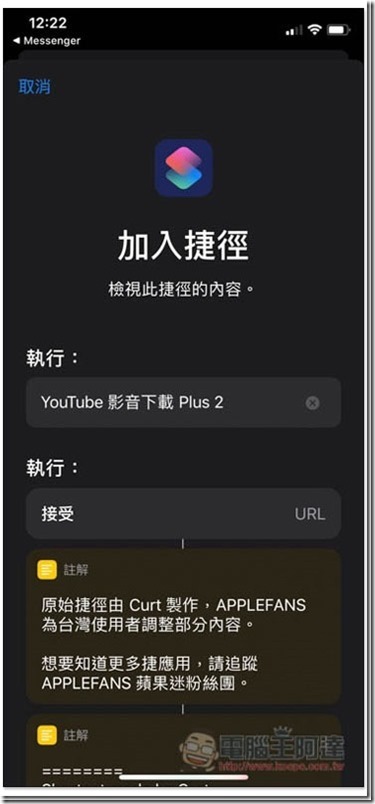Edit the YouTube 影音下載 Plus 2 name field
Image resolution: width=375 pixels, height=804 pixels.
tap(183, 403)
